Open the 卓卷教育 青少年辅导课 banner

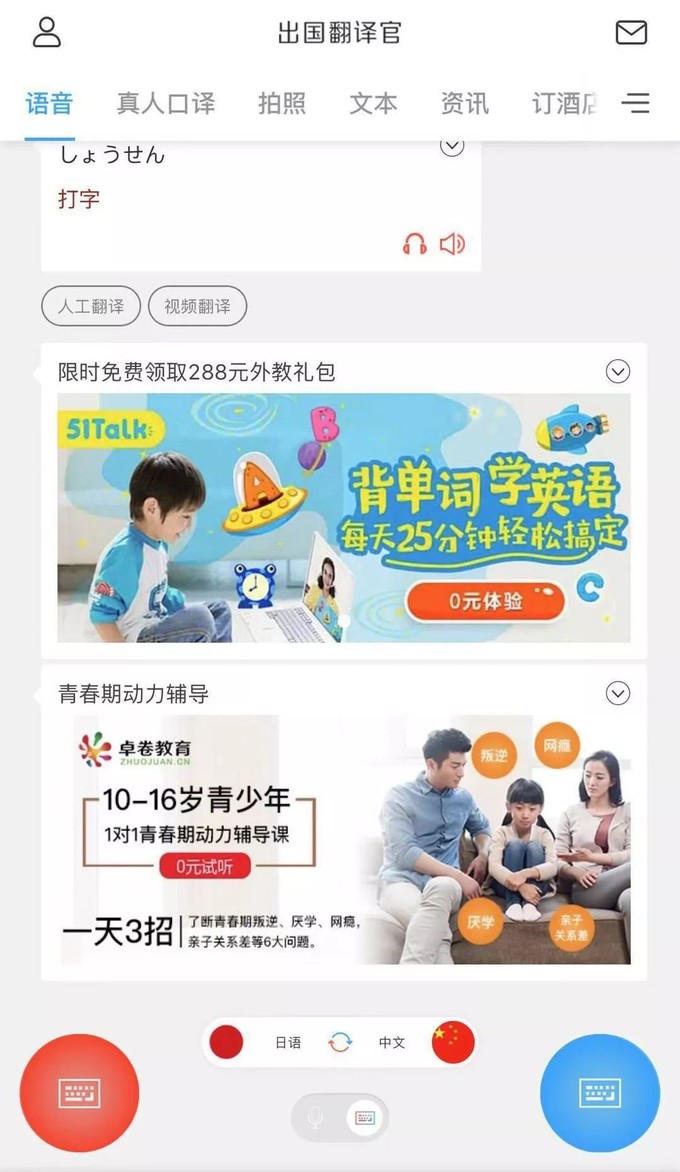click(x=343, y=839)
